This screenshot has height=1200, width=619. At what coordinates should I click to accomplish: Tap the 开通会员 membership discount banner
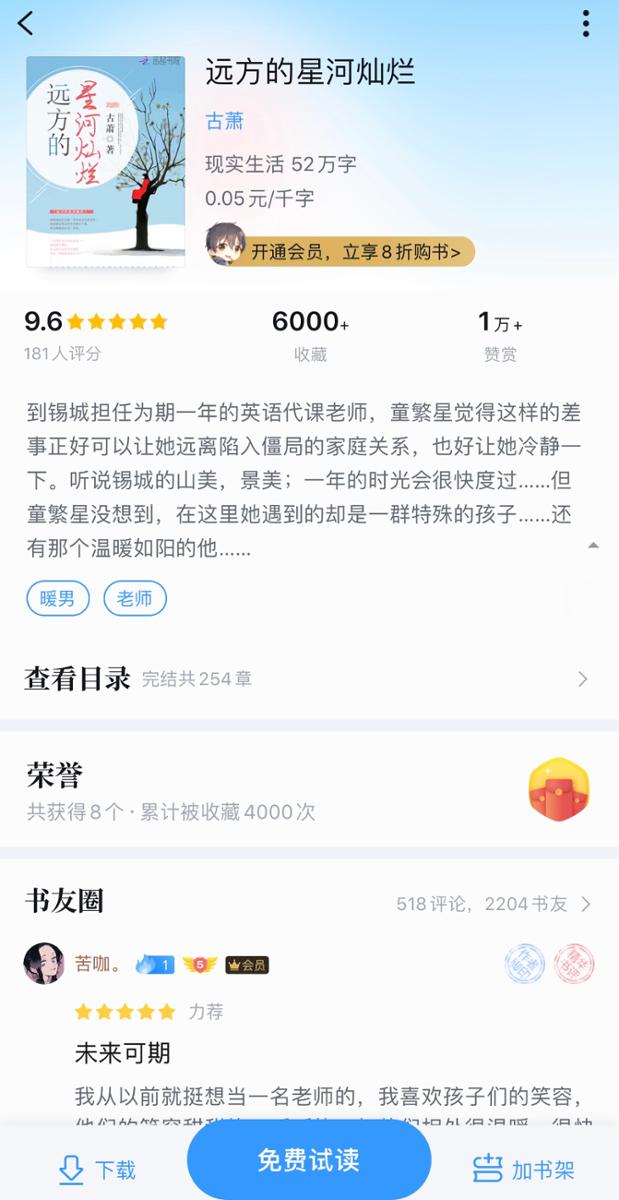pos(340,252)
